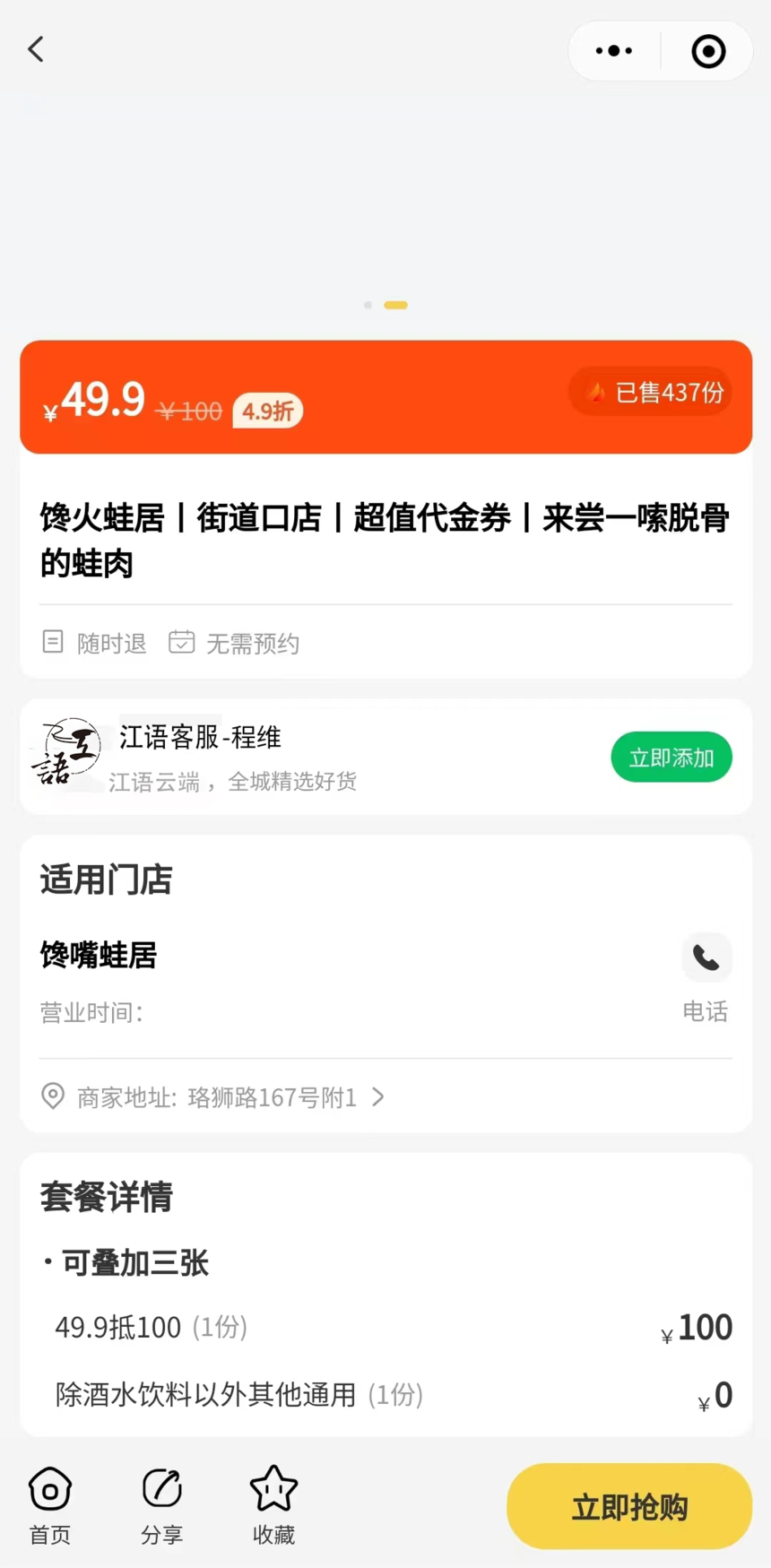The height and width of the screenshot is (1568, 771).
Task: Open the home page via 首页 icon
Action: pyautogui.click(x=49, y=1506)
